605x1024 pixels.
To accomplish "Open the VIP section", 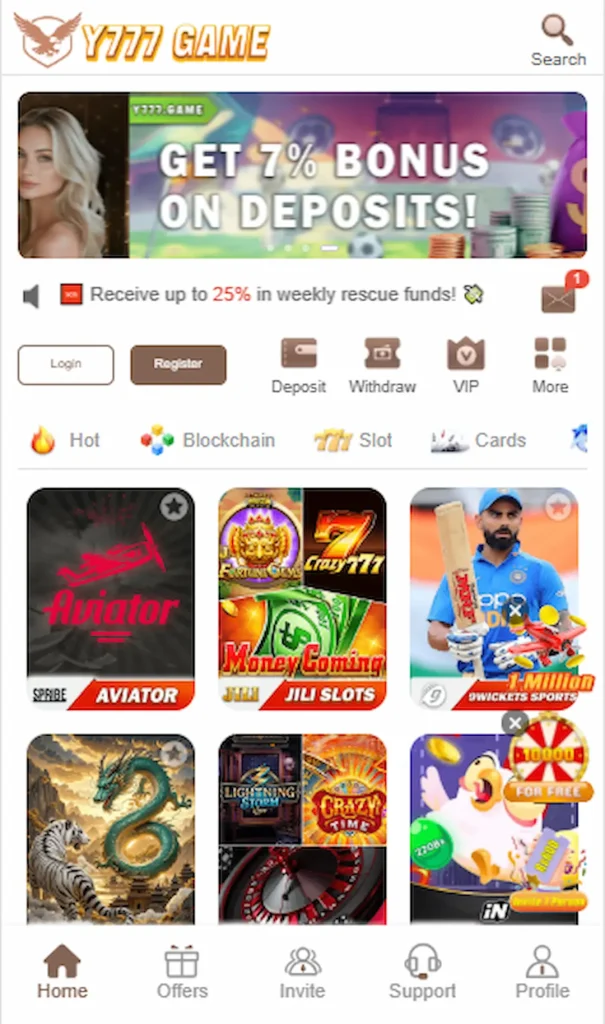I will pyautogui.click(x=466, y=365).
